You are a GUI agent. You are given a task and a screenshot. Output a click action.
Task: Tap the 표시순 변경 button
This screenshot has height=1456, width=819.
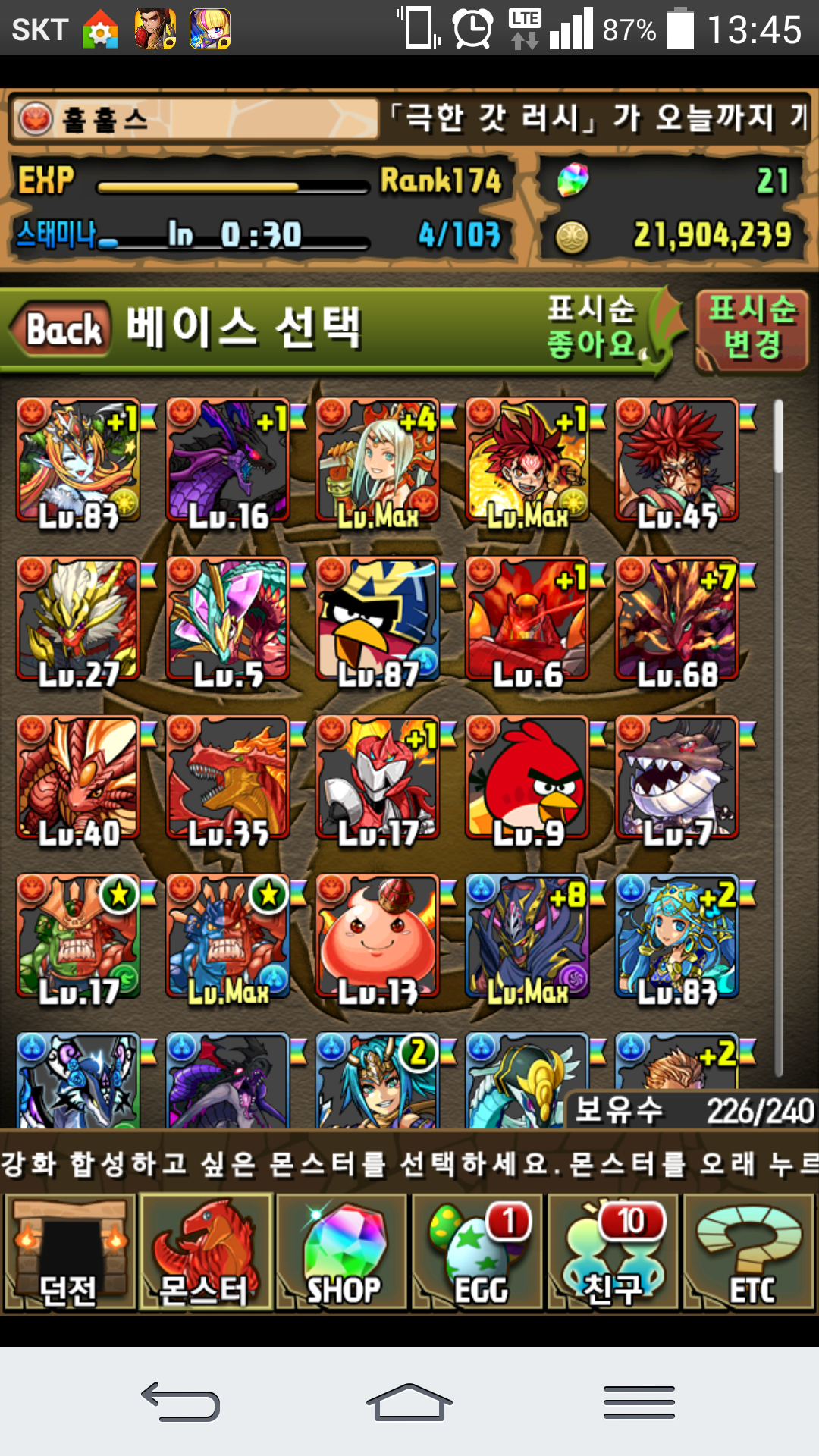752,329
